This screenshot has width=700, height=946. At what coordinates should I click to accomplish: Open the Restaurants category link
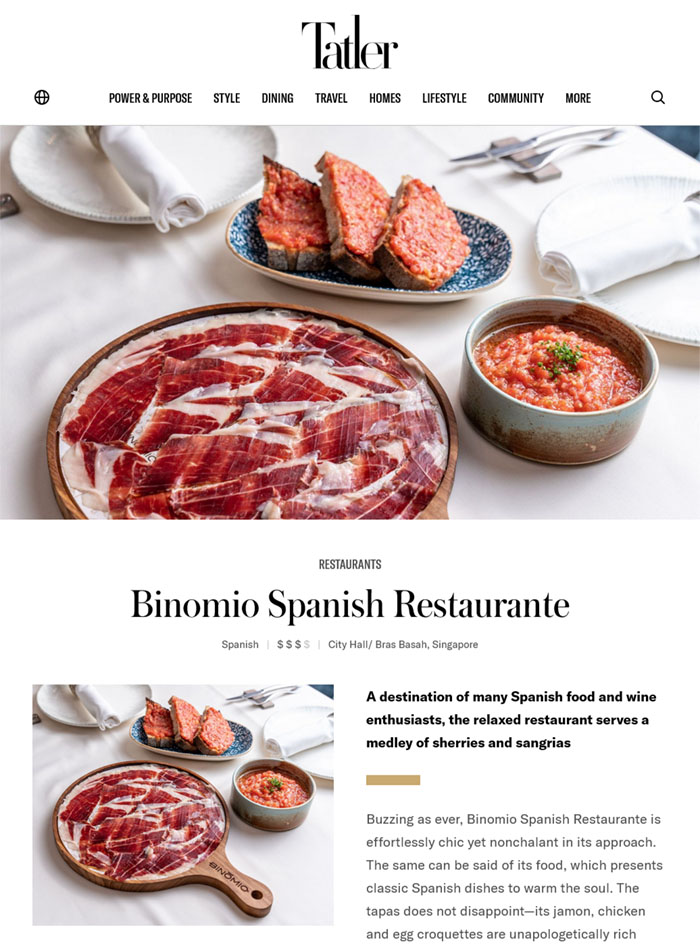(350, 564)
